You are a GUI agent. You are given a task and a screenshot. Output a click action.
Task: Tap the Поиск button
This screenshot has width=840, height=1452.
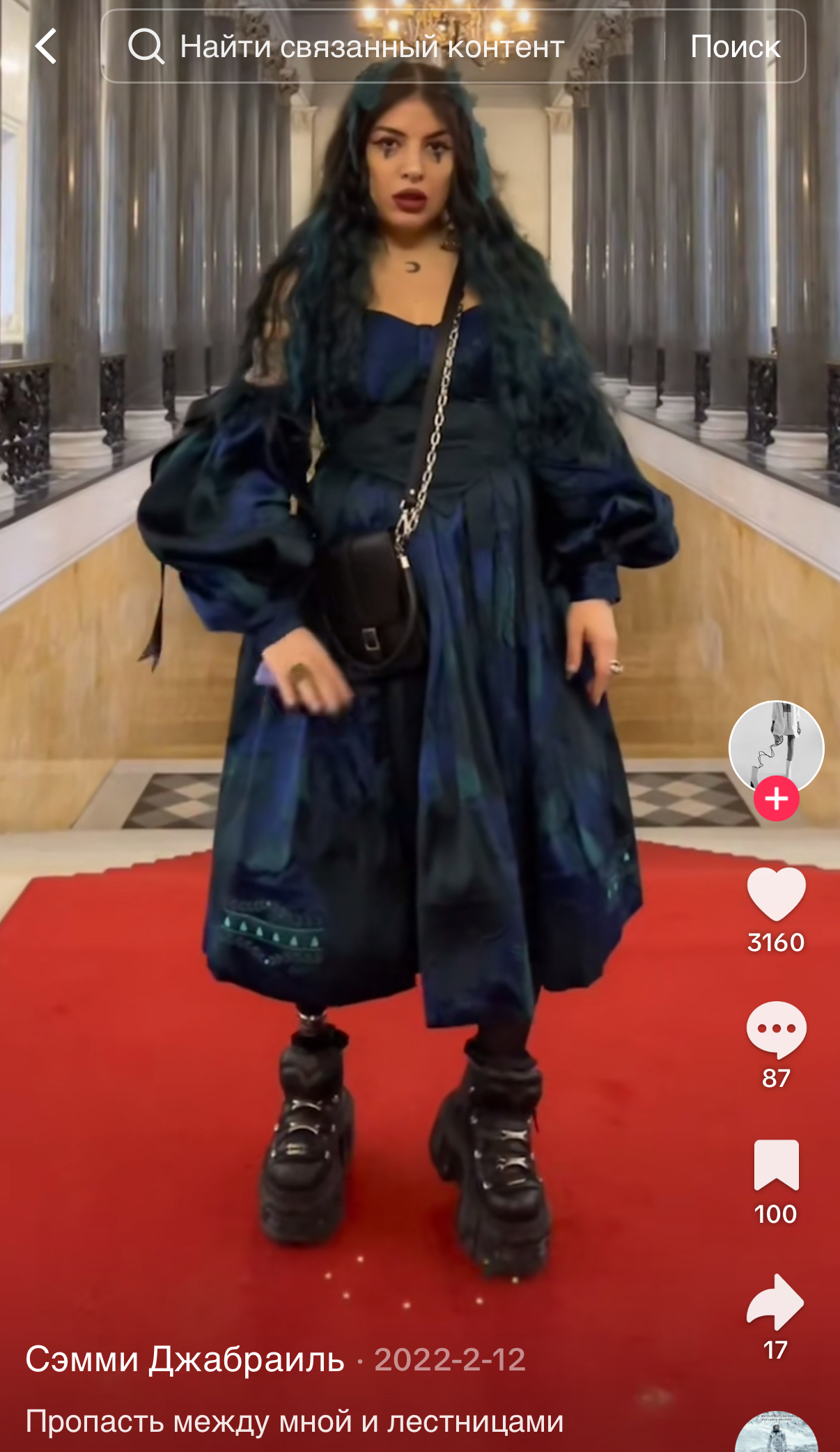(735, 47)
